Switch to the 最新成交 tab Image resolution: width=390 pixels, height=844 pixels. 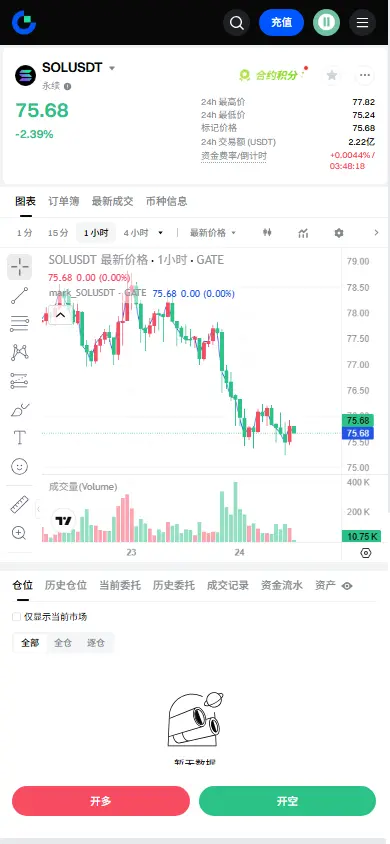coord(112,201)
